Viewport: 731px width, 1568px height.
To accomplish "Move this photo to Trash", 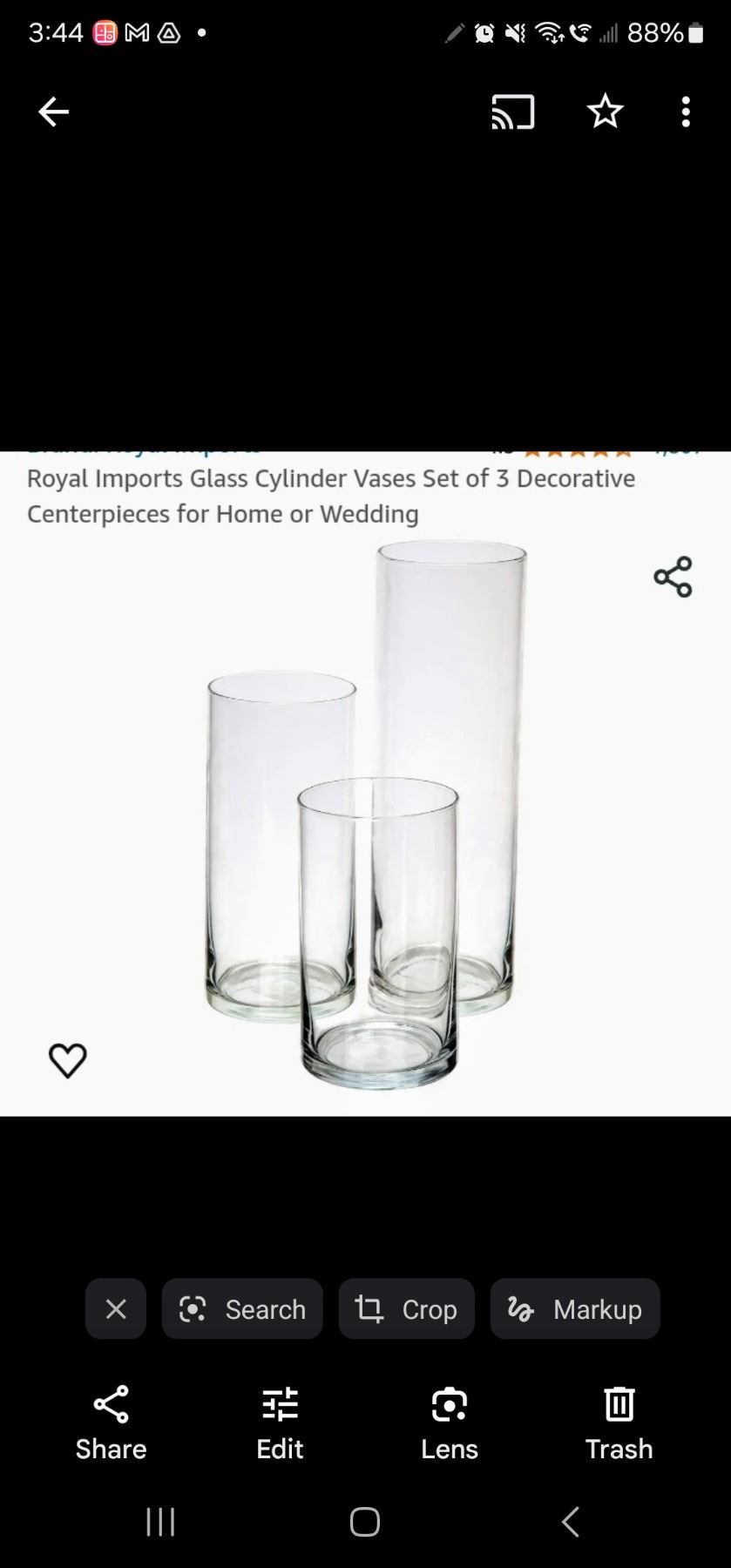I will tap(619, 1423).
